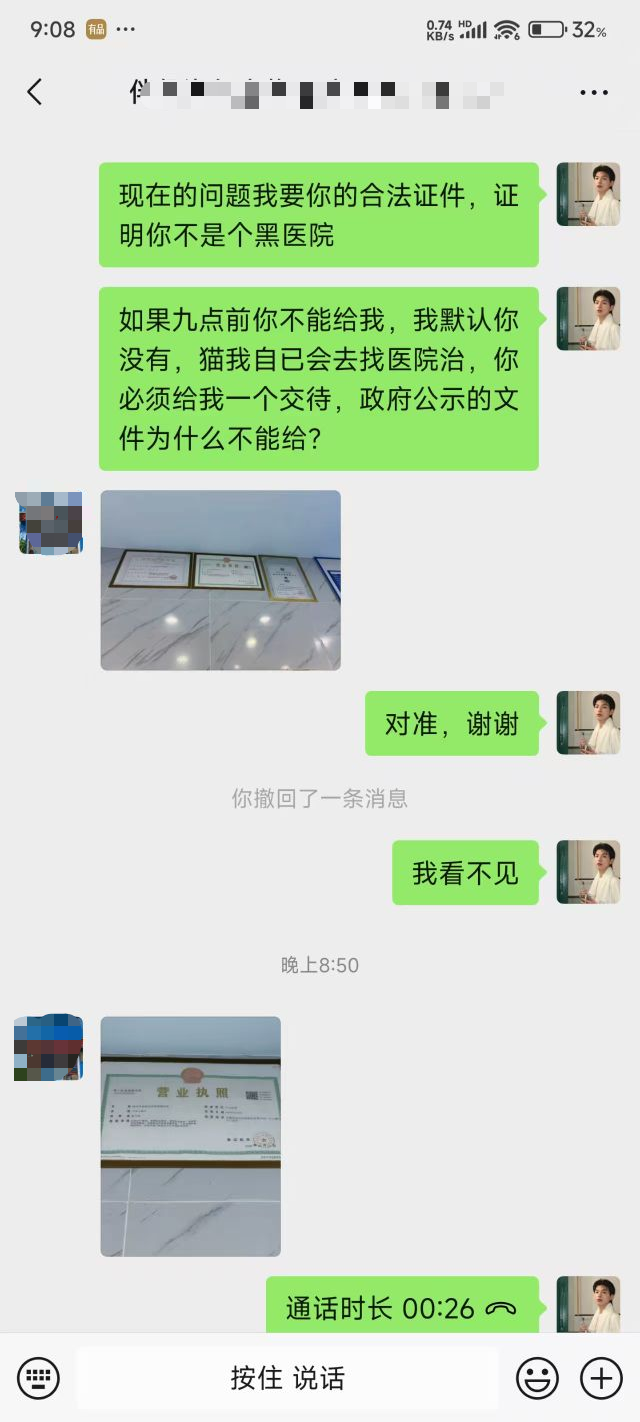Image resolution: width=640 pixels, height=1422 pixels.
Task: Open the emoji picker
Action: [537, 1378]
